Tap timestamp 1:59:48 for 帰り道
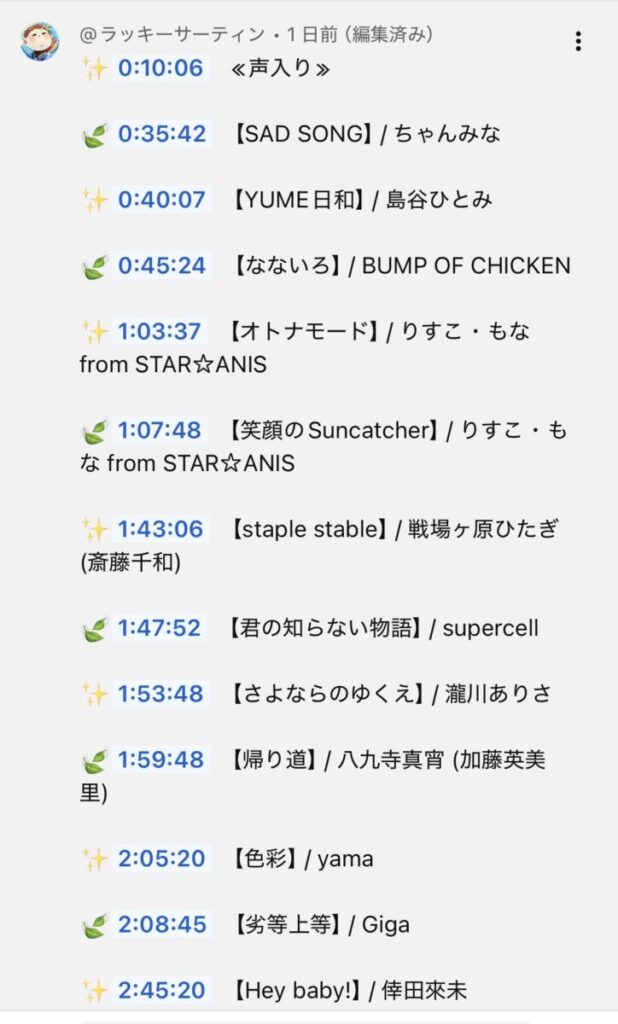The height and width of the screenshot is (1024, 618). coord(160,760)
